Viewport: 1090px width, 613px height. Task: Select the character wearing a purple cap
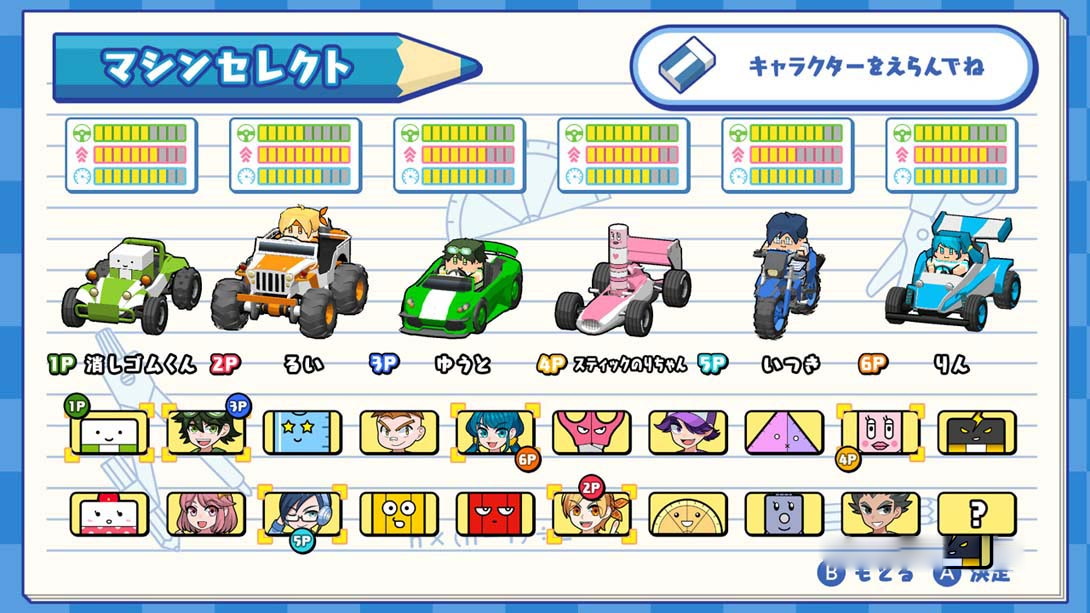[688, 433]
